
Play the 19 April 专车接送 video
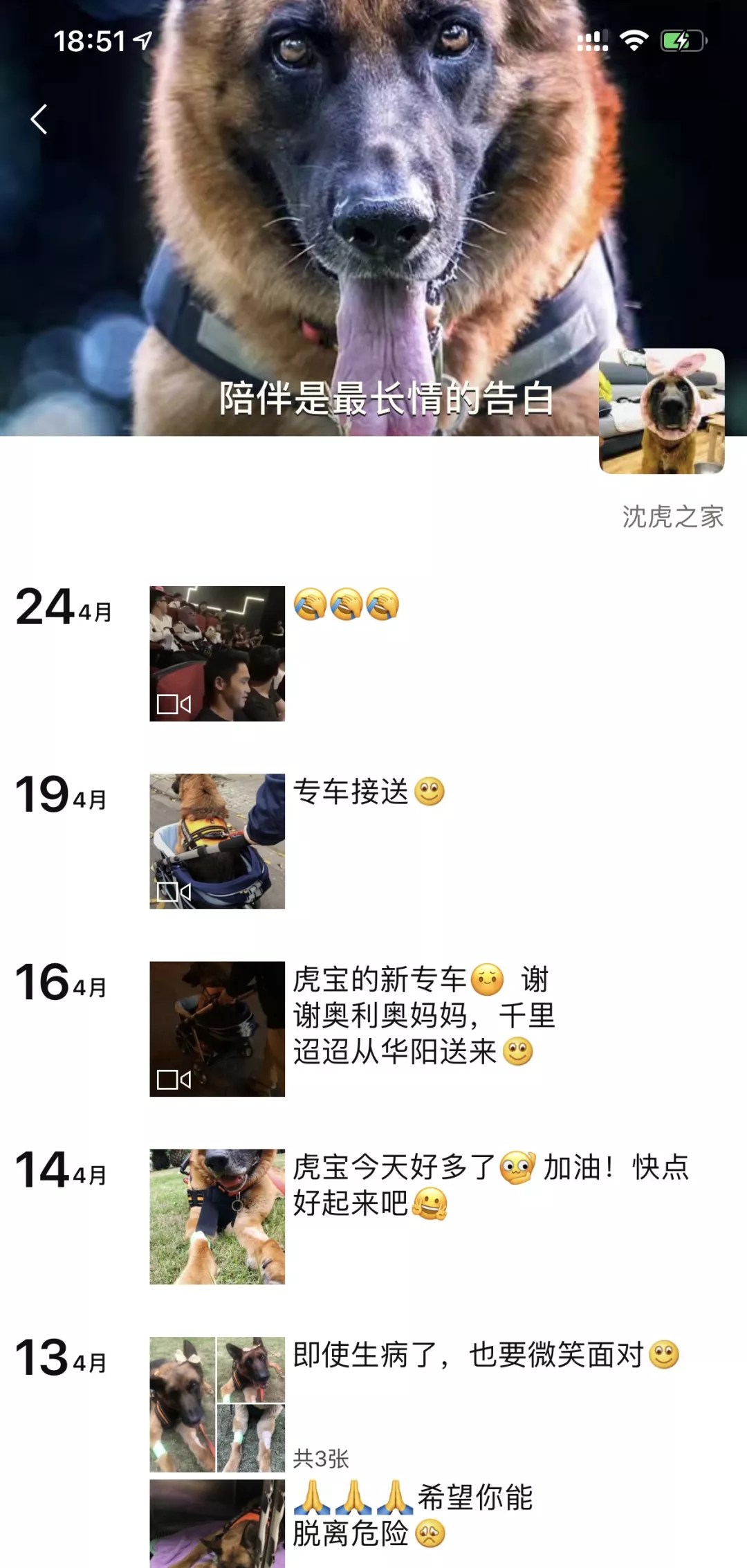coord(217,841)
